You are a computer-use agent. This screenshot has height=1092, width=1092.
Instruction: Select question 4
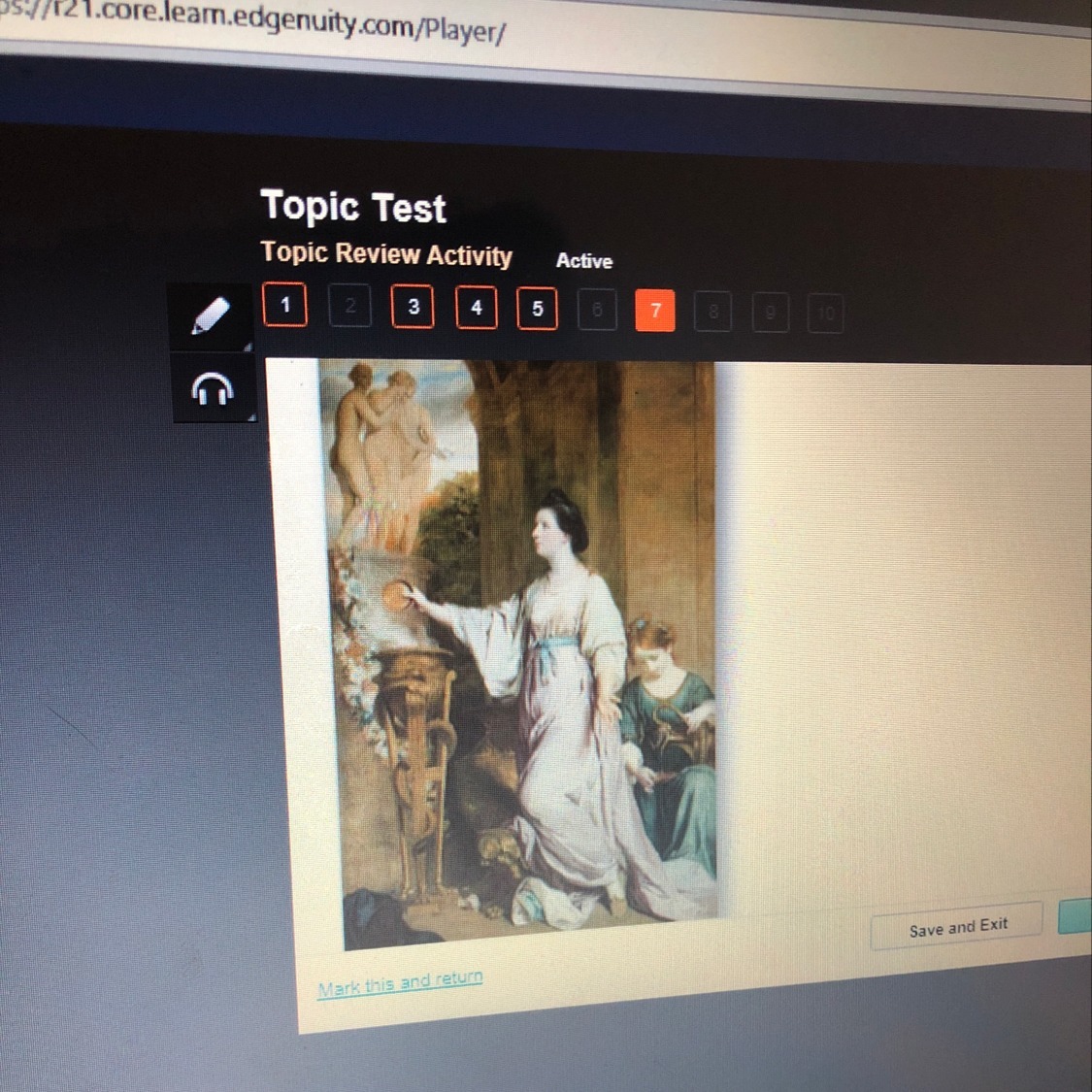(x=476, y=308)
